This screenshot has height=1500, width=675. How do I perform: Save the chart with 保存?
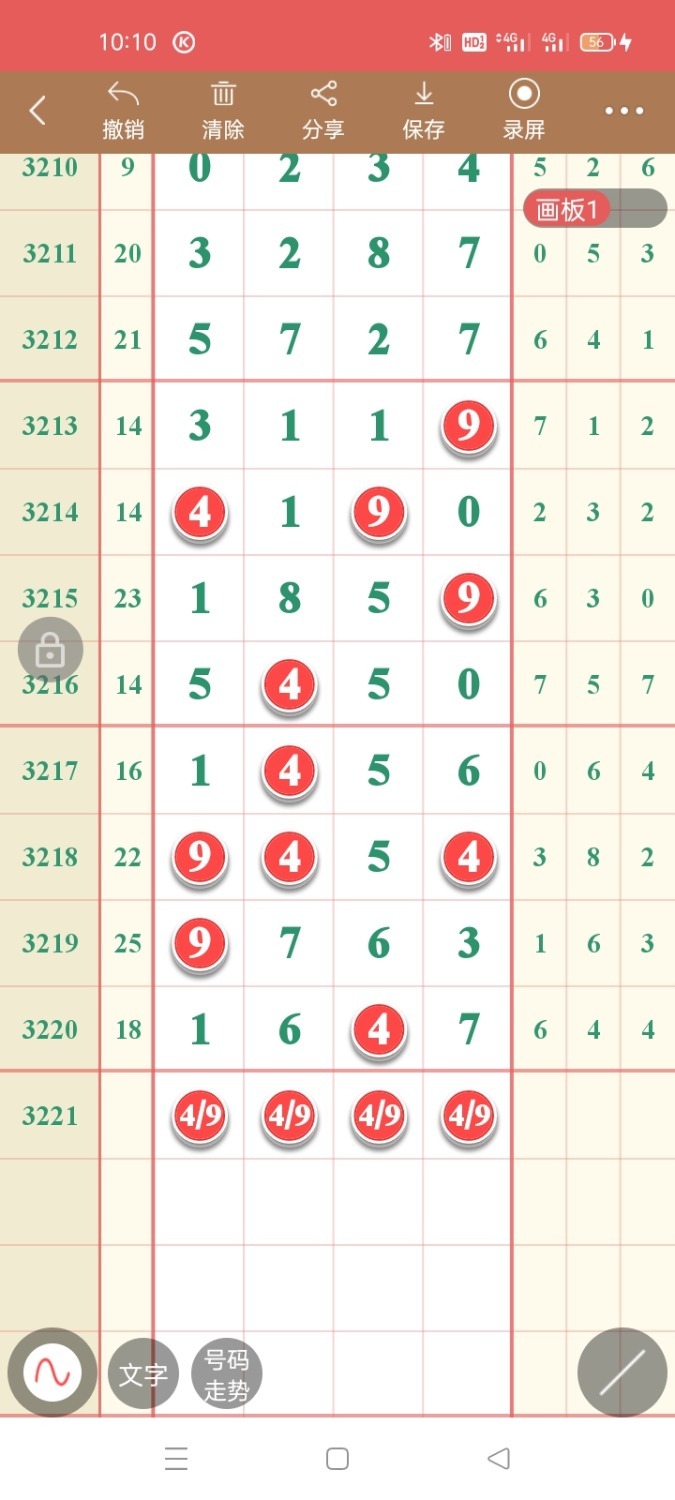click(x=423, y=111)
